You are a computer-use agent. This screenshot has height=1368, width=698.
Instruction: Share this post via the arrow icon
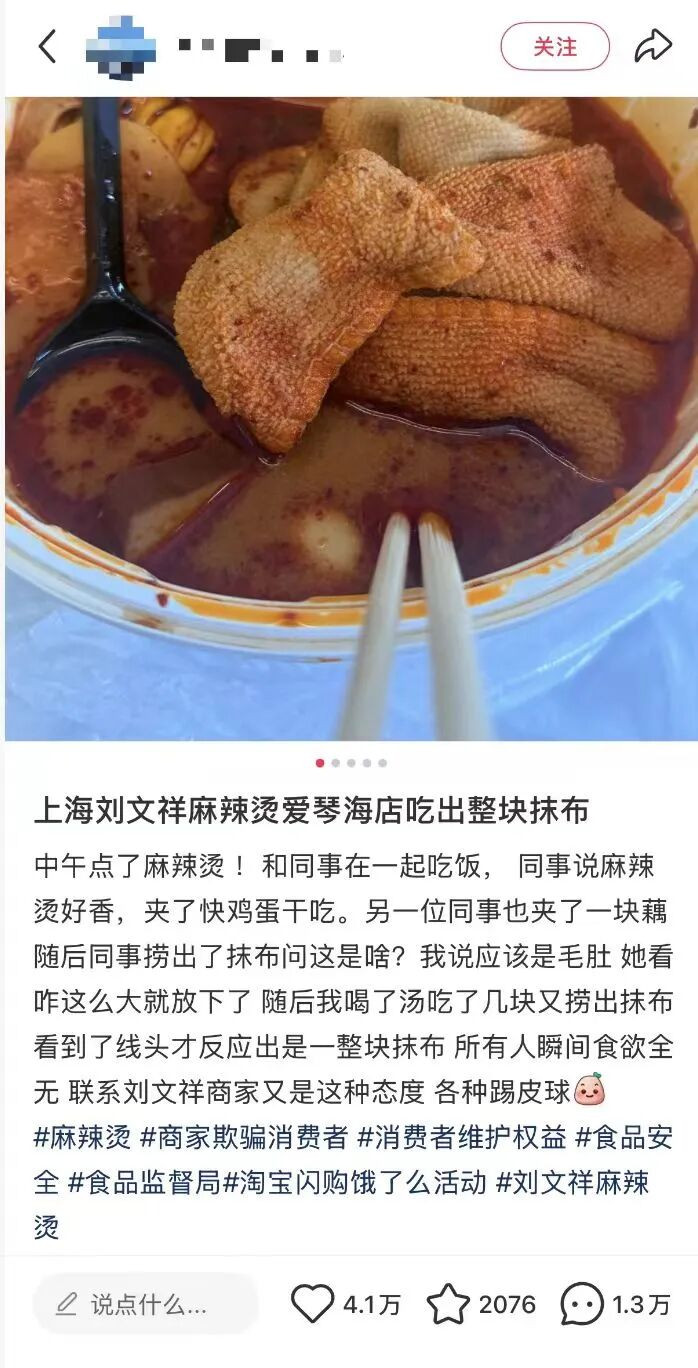(652, 46)
